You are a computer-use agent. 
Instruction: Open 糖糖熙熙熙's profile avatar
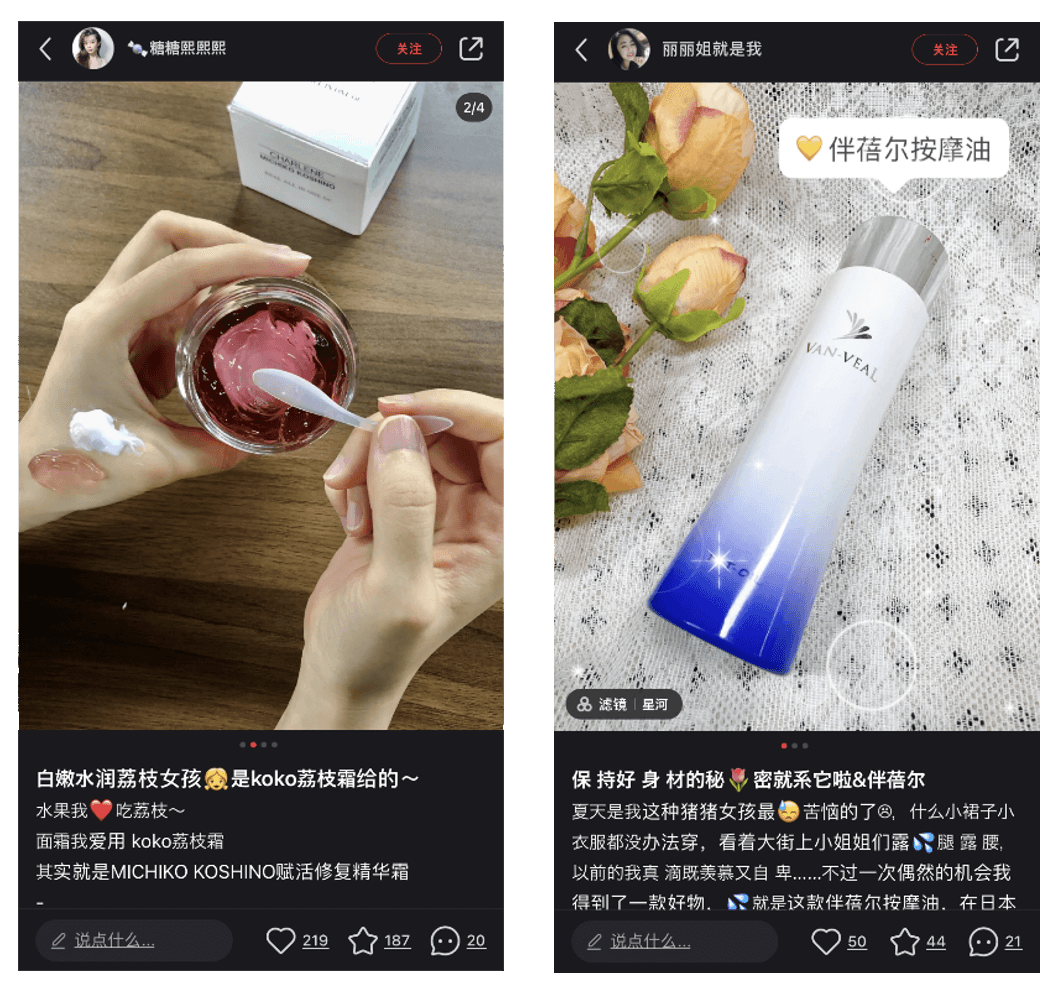[93, 49]
